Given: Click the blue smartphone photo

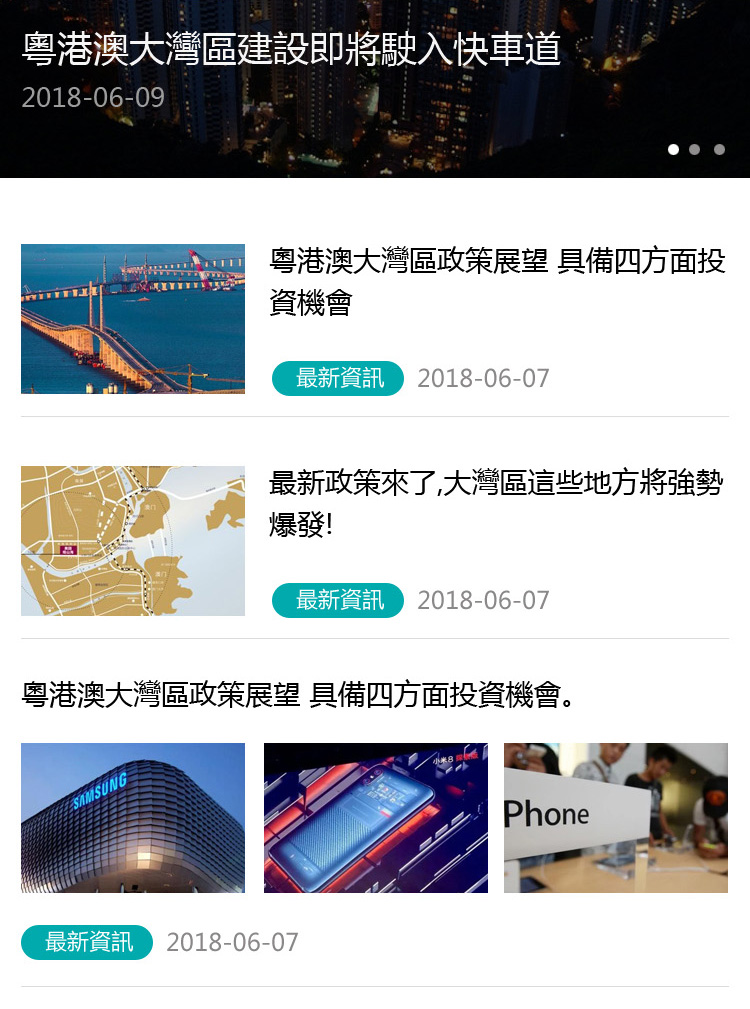Looking at the screenshot, I should [375, 817].
